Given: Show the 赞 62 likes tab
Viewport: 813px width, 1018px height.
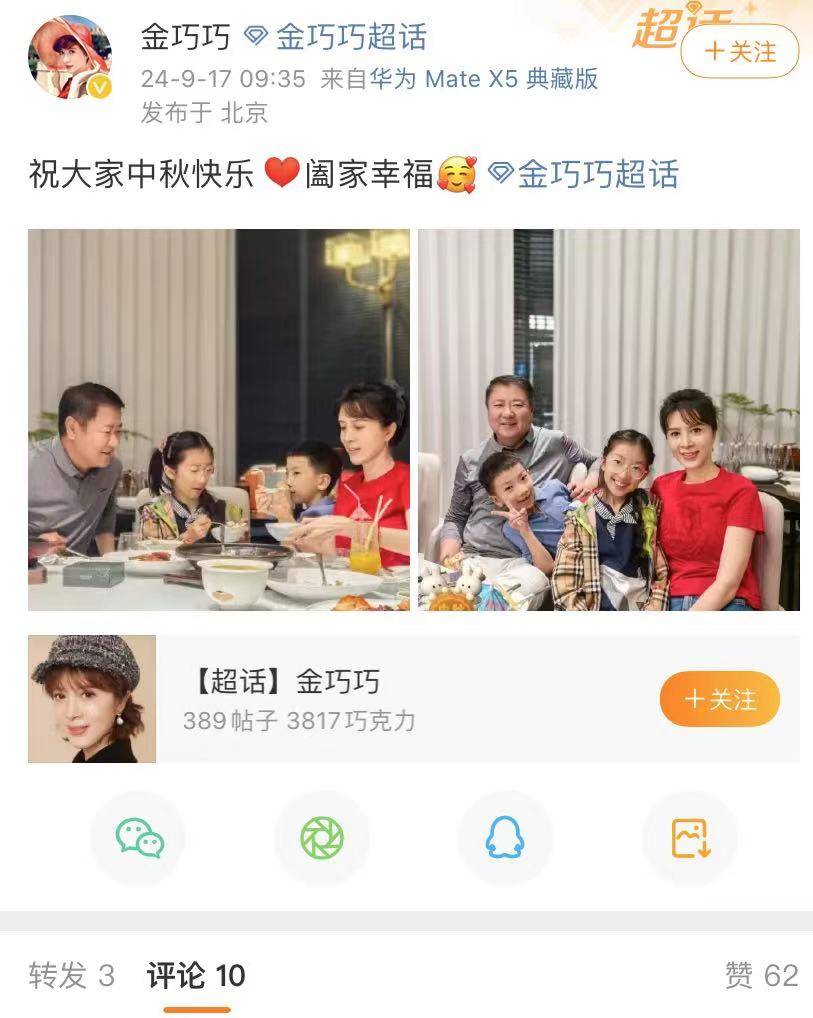Looking at the screenshot, I should (x=761, y=975).
